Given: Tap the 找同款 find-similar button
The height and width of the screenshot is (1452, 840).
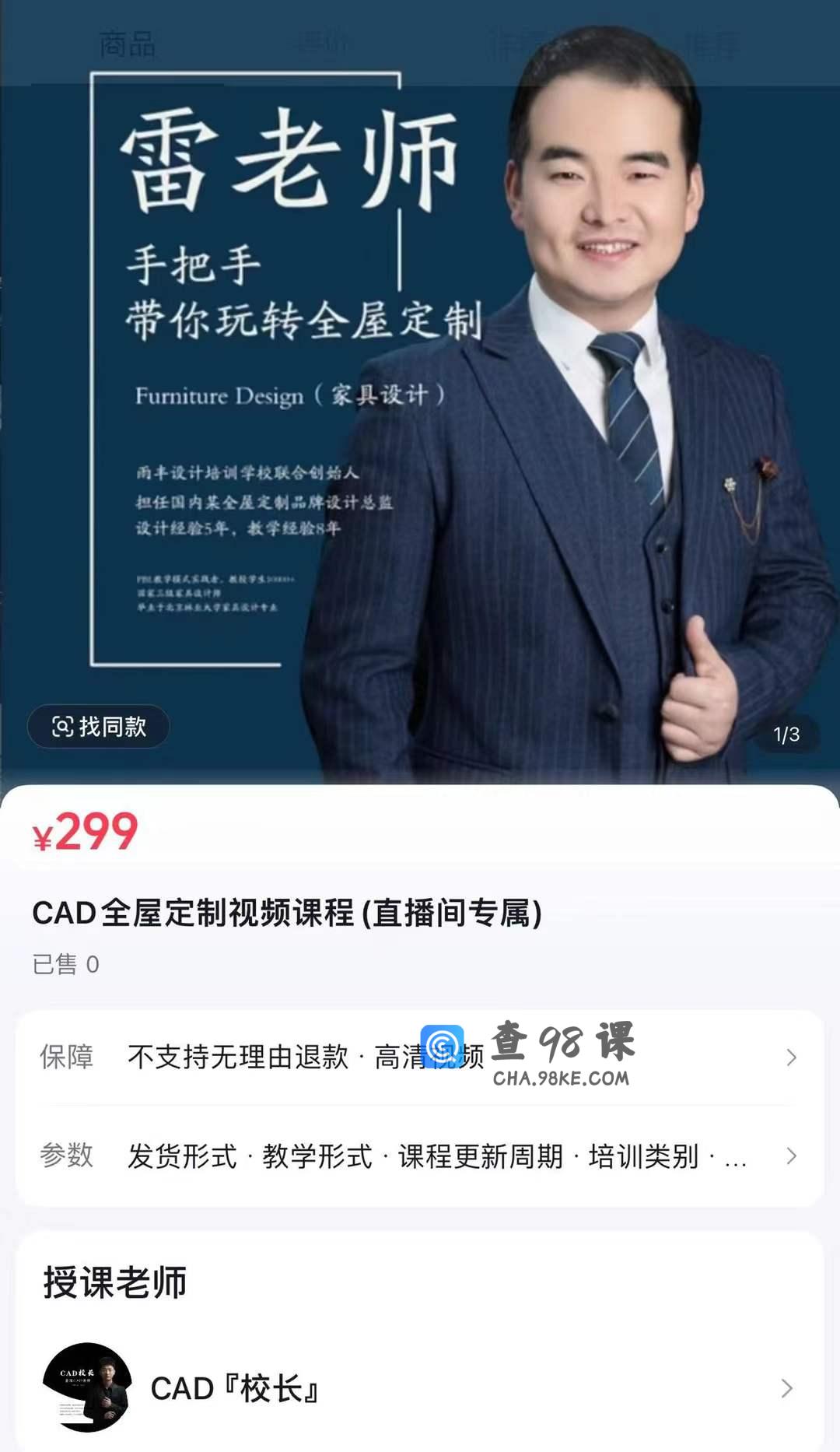Looking at the screenshot, I should point(99,727).
